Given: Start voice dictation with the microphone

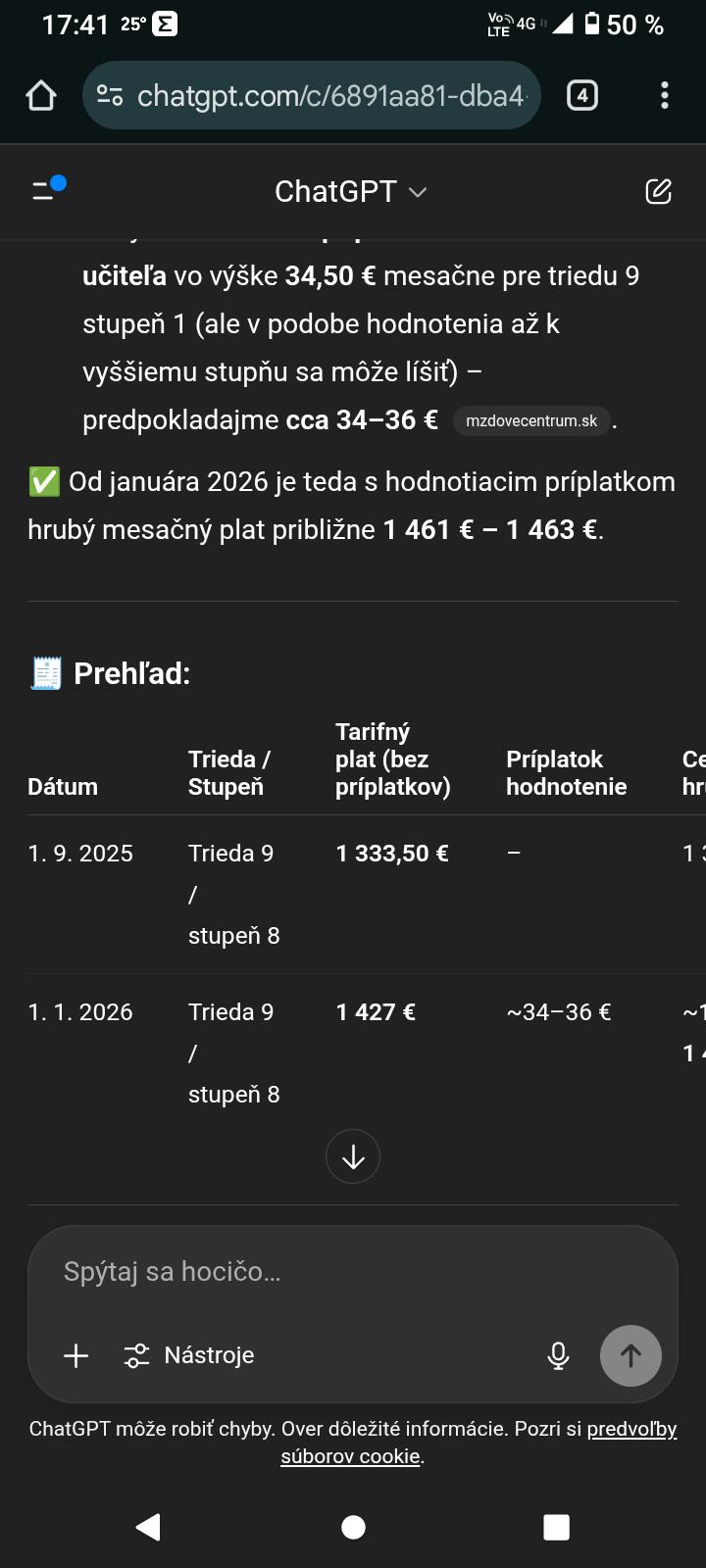Looking at the screenshot, I should coord(558,1355).
